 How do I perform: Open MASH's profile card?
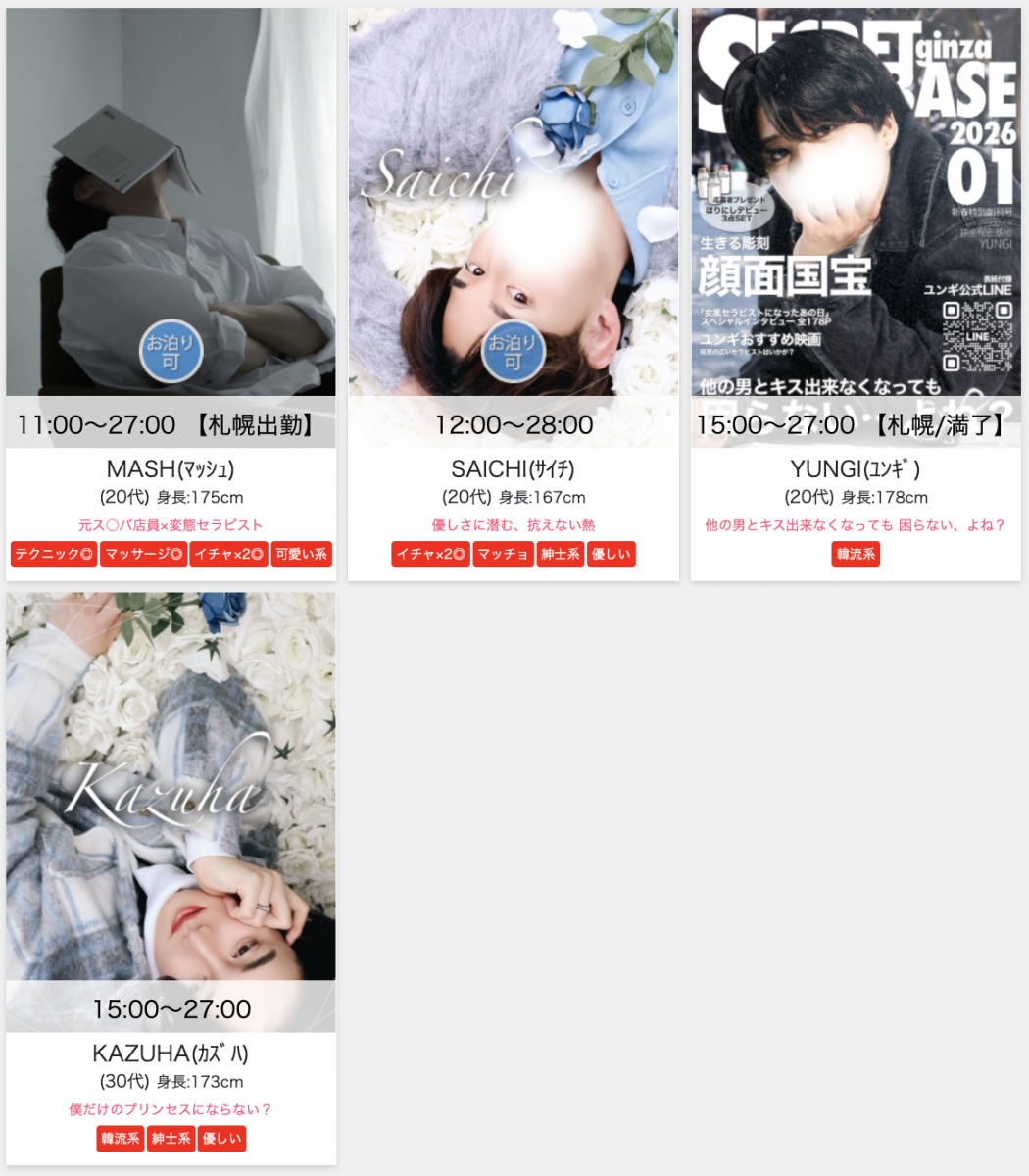pyautogui.click(x=171, y=225)
